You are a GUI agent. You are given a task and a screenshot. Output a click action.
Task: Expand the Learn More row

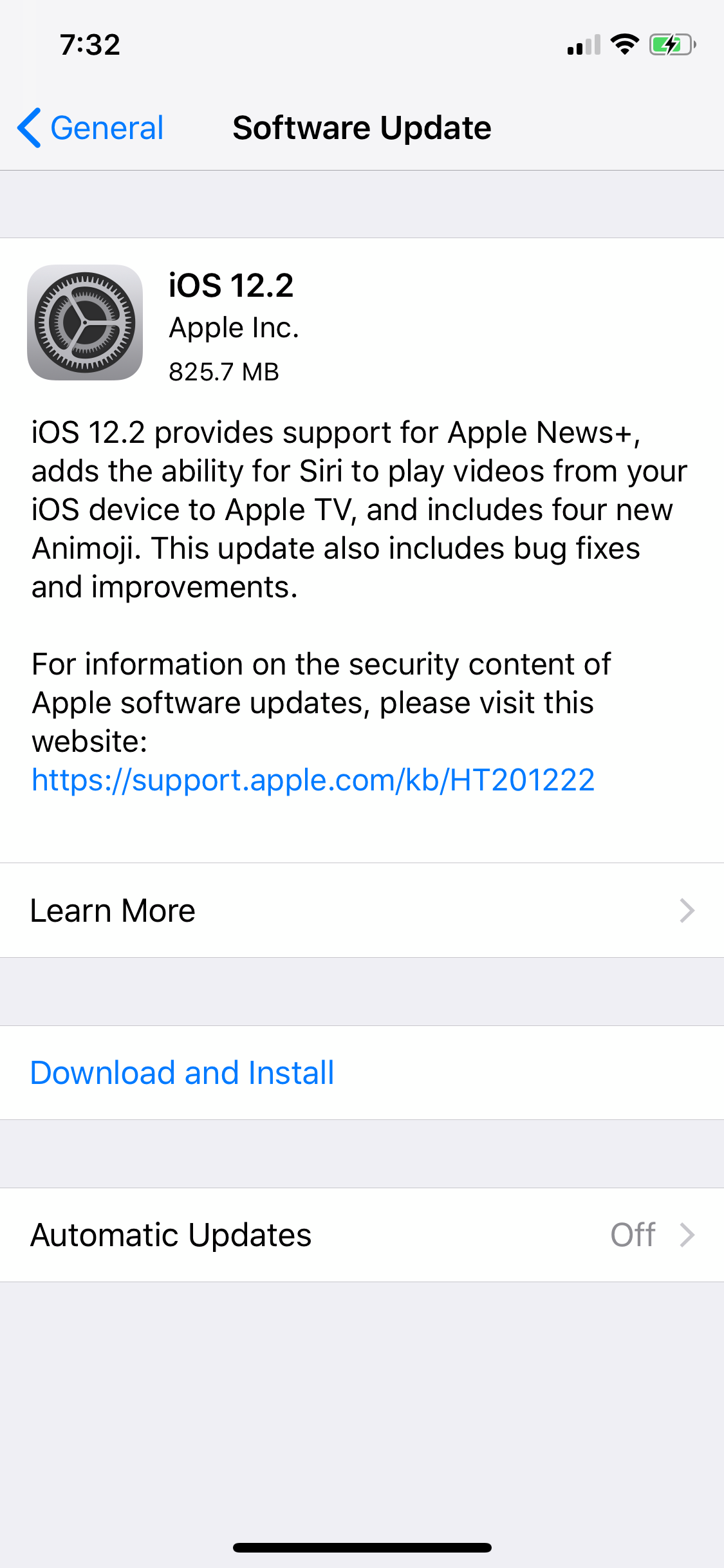362,910
